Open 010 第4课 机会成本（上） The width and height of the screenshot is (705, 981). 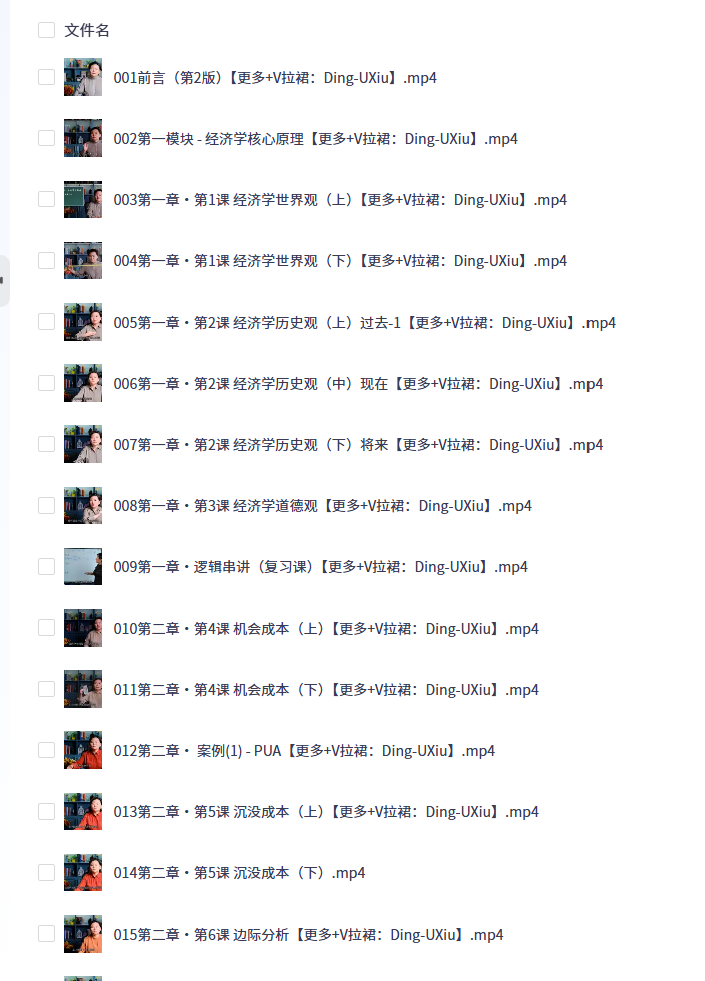pos(326,629)
